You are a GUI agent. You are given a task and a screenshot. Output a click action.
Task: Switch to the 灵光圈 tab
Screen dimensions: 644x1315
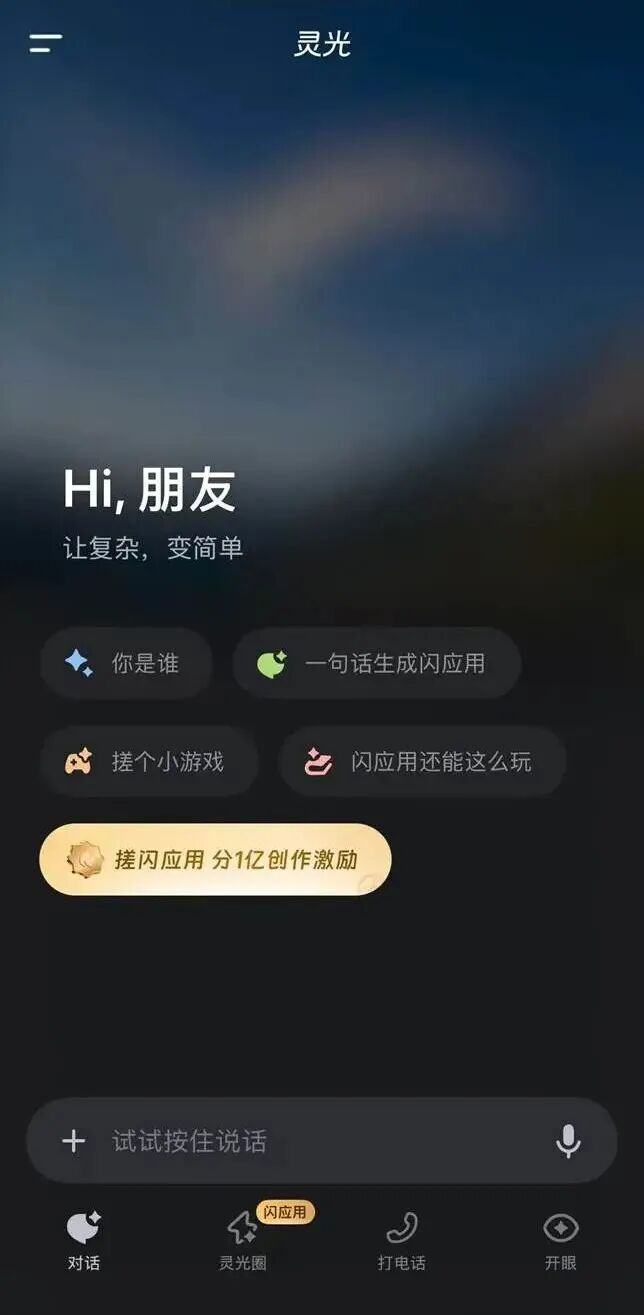(243, 1240)
